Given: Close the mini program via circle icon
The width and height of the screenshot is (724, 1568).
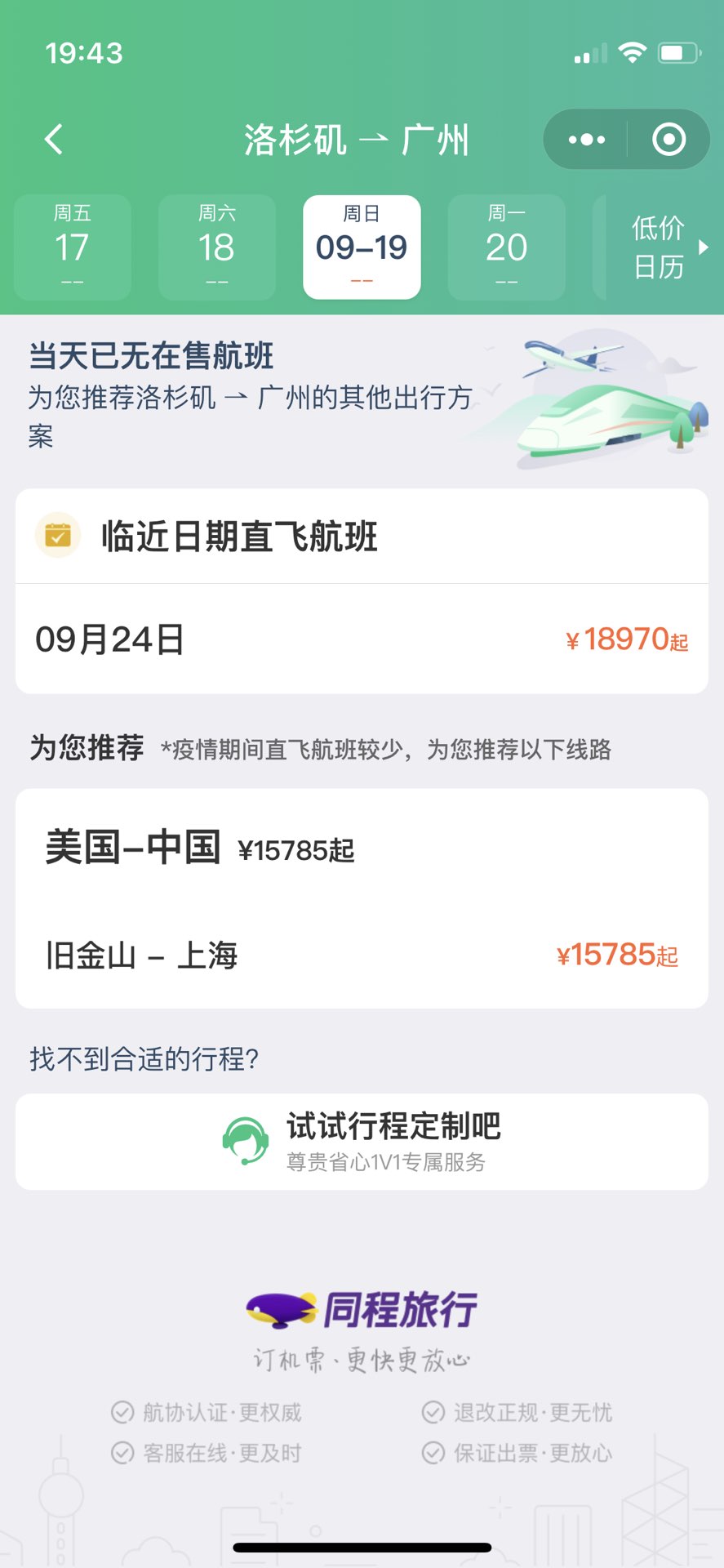Looking at the screenshot, I should [x=668, y=140].
